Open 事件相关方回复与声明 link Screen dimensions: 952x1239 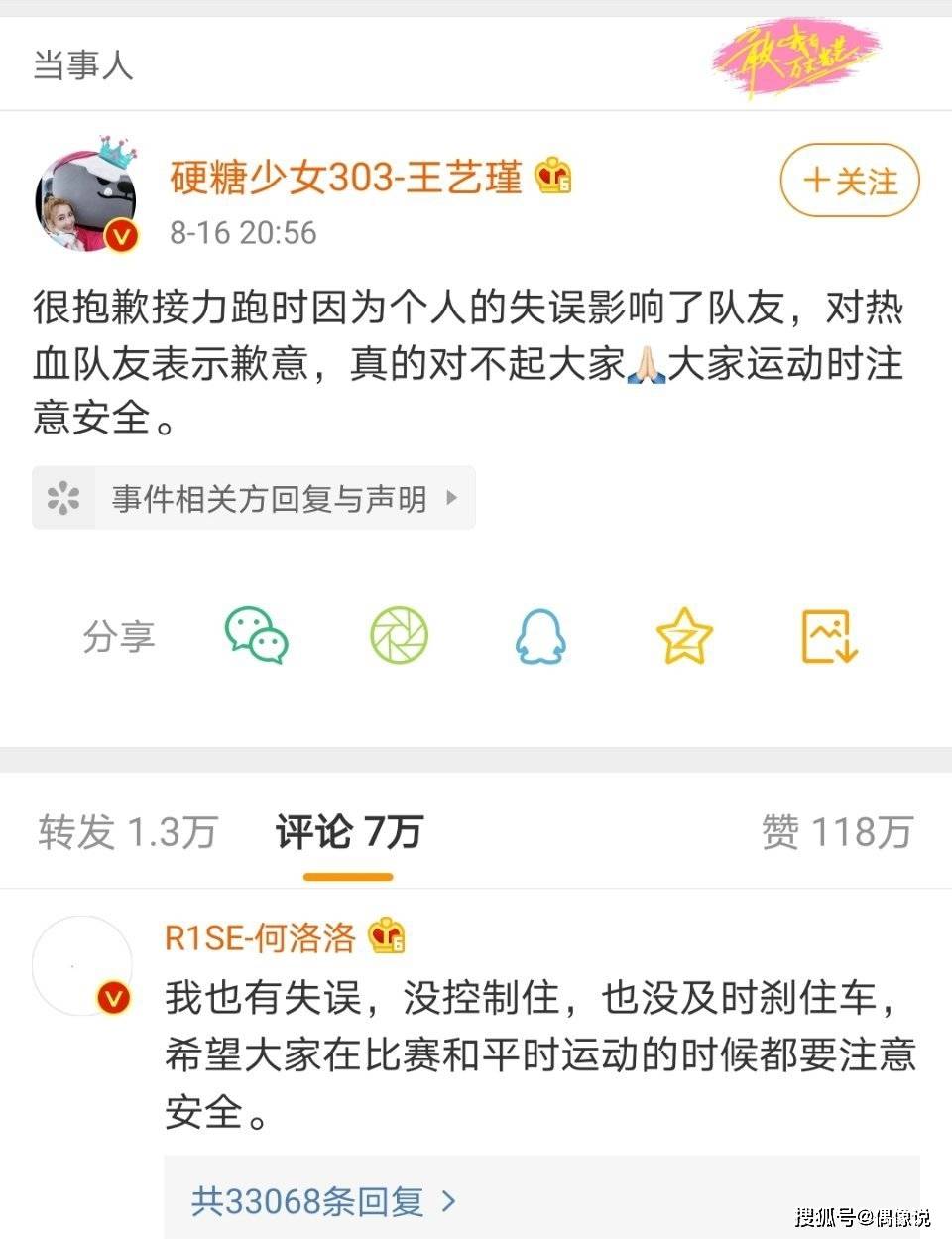coord(254,497)
